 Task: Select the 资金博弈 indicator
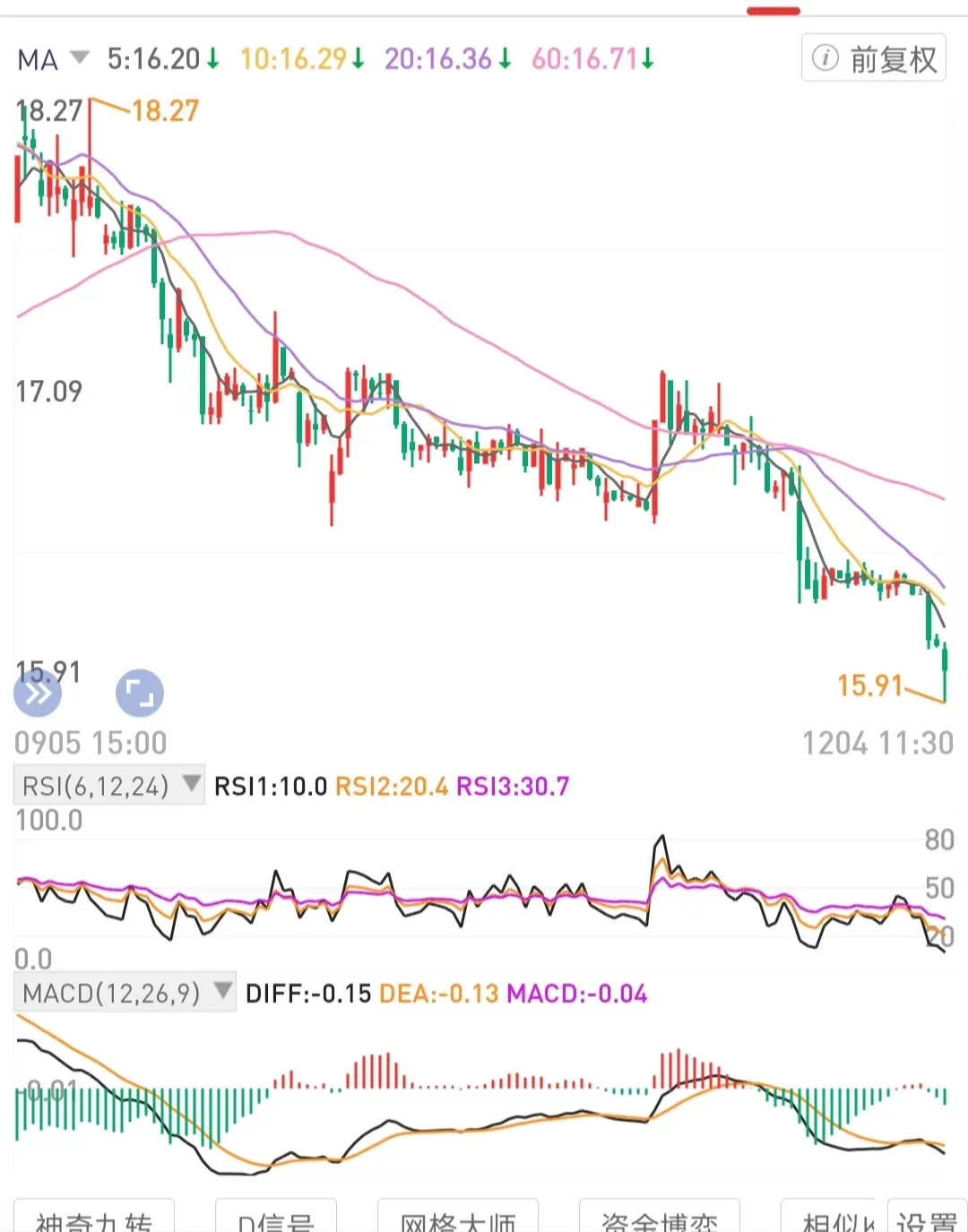(660, 1219)
